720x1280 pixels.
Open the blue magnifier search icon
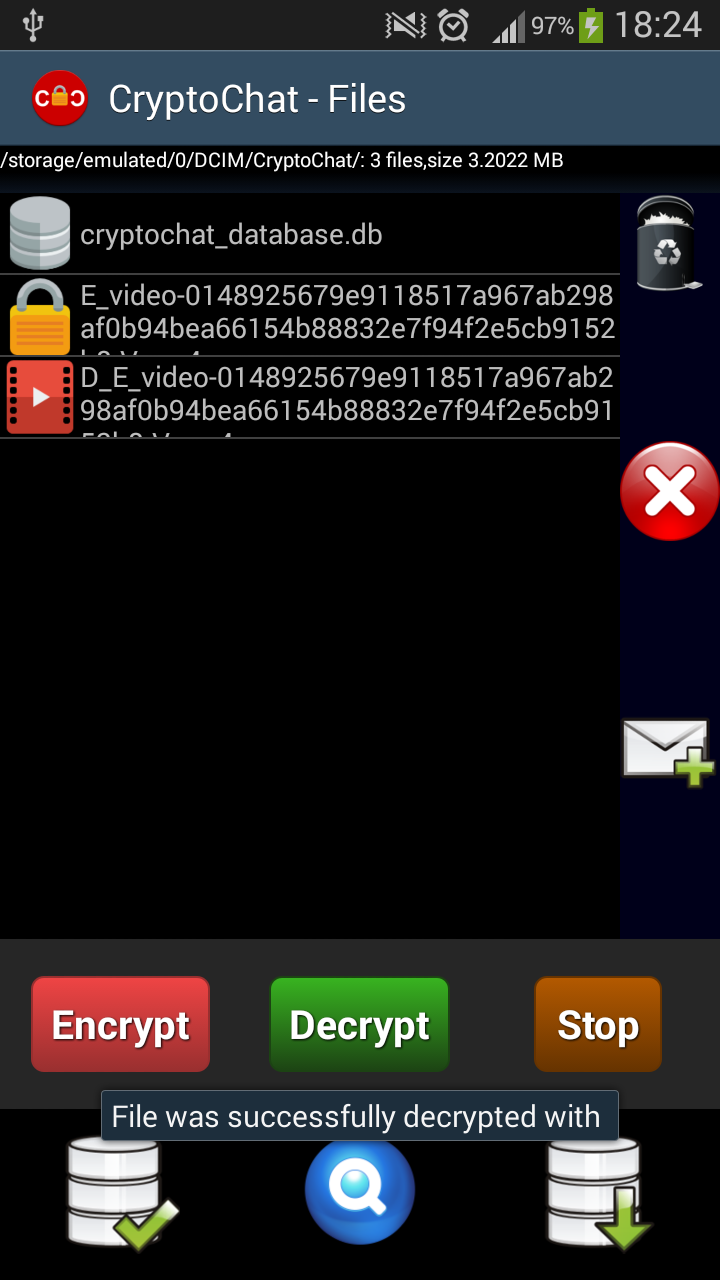[x=360, y=1192]
